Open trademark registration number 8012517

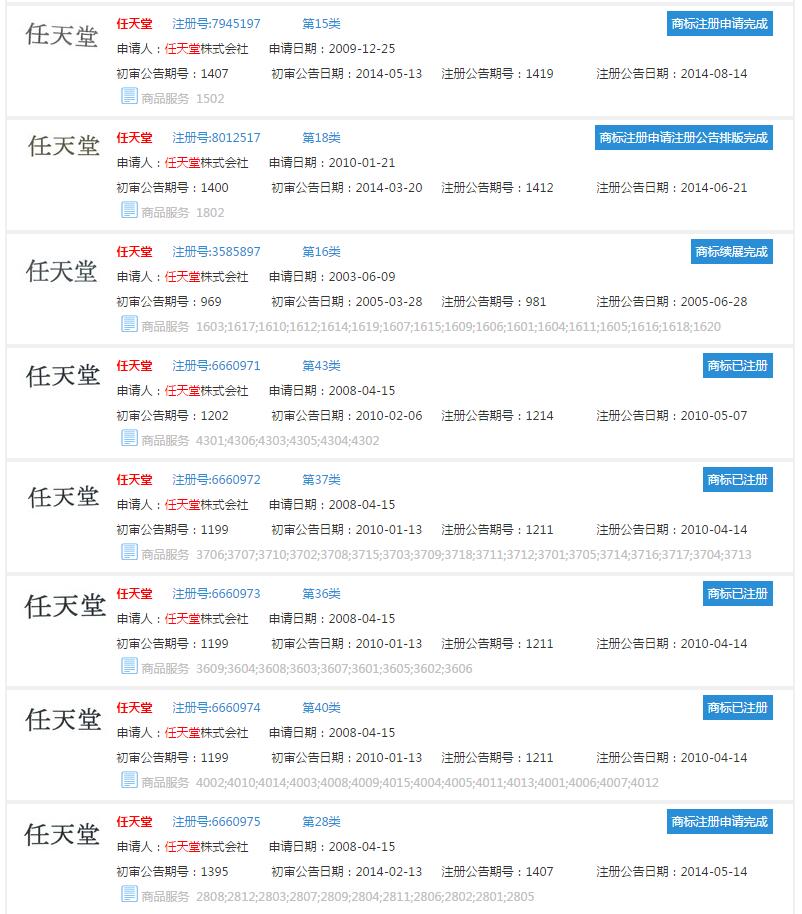(216, 138)
